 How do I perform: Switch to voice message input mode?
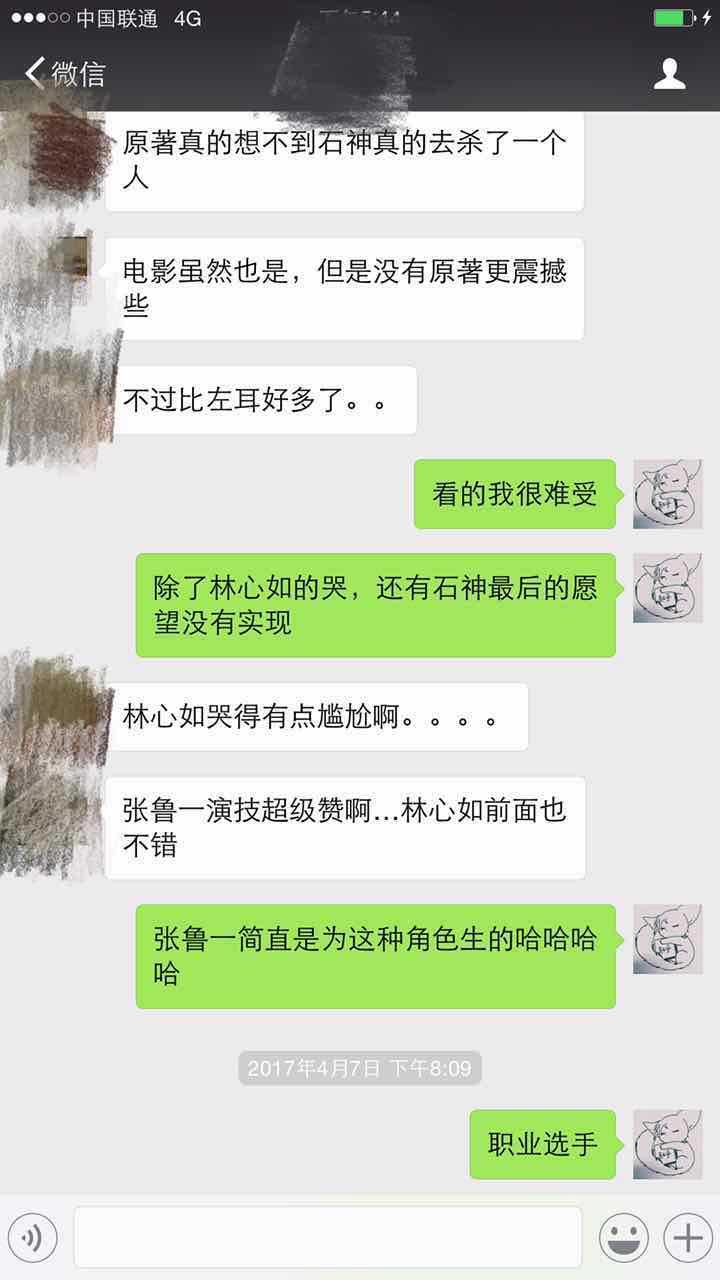33,1237
